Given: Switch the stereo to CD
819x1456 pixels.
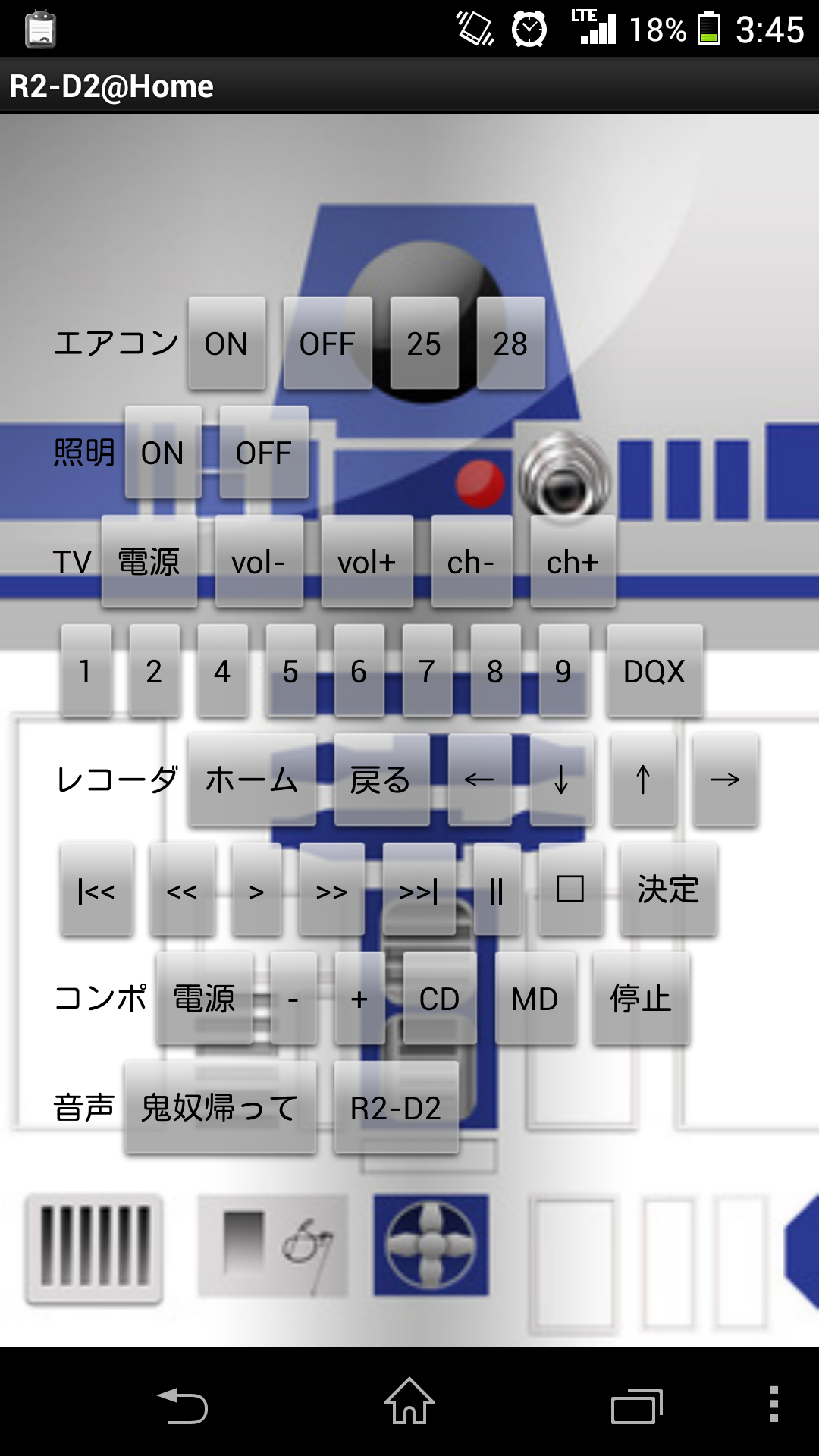Looking at the screenshot, I should tap(440, 998).
